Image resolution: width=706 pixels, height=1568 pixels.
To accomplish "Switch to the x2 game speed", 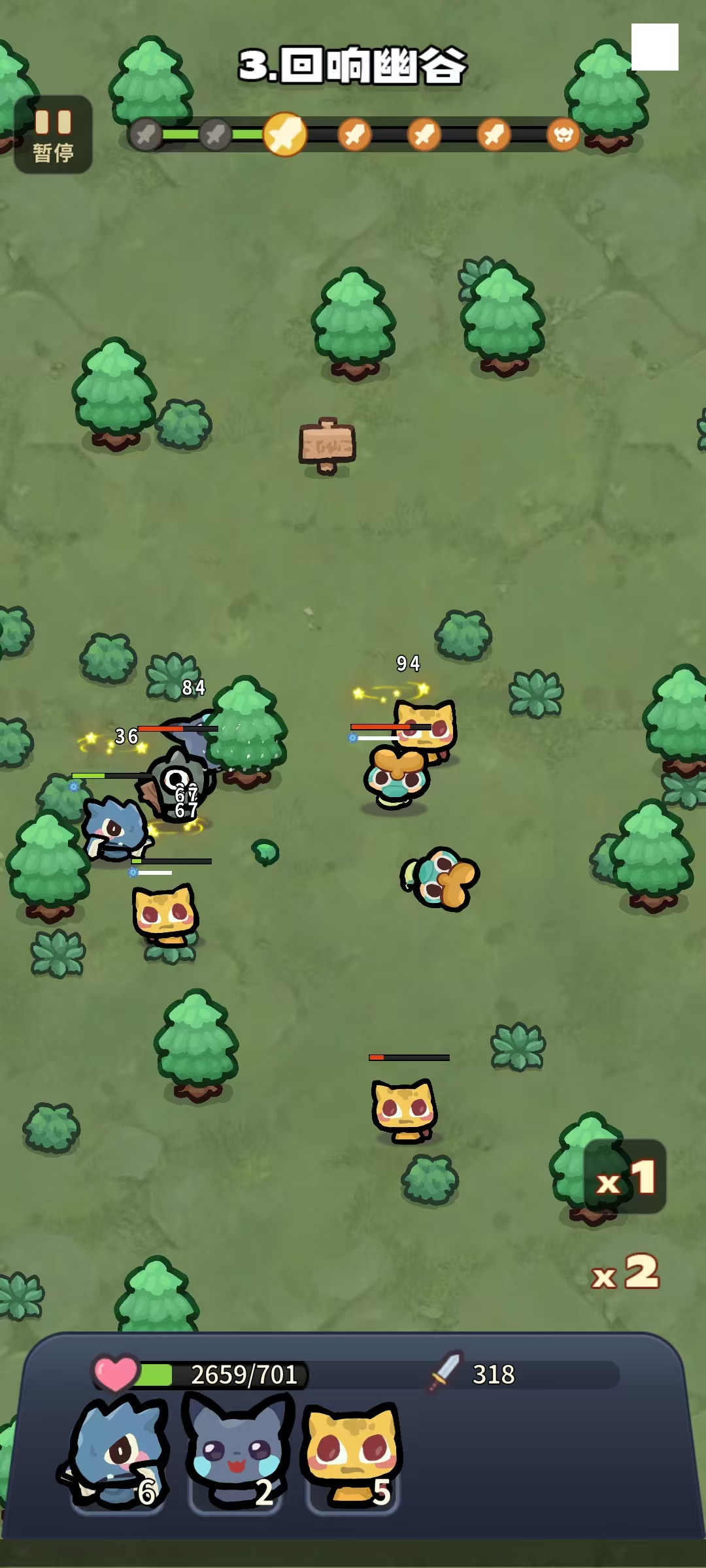I will click(625, 1273).
